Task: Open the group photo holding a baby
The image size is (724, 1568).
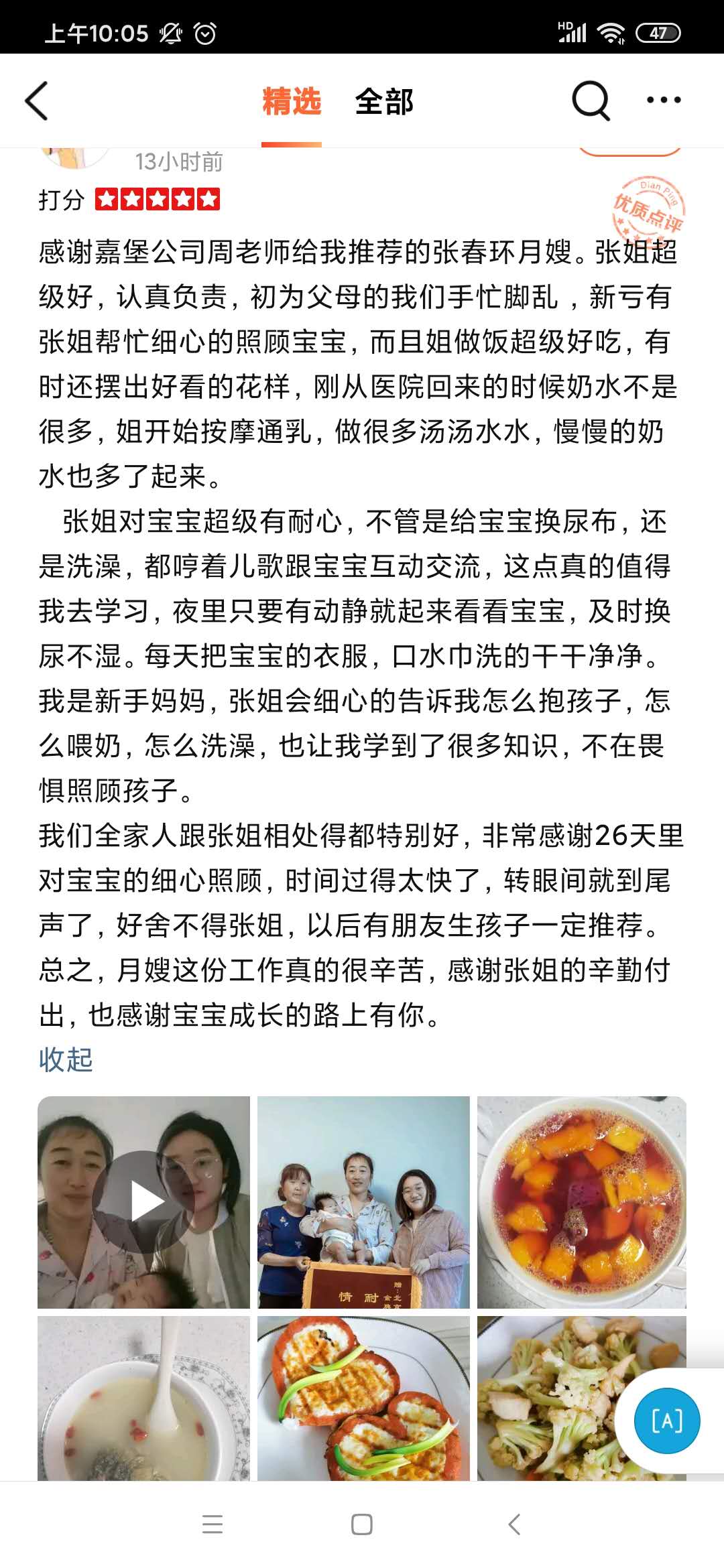Action: coord(363,1202)
